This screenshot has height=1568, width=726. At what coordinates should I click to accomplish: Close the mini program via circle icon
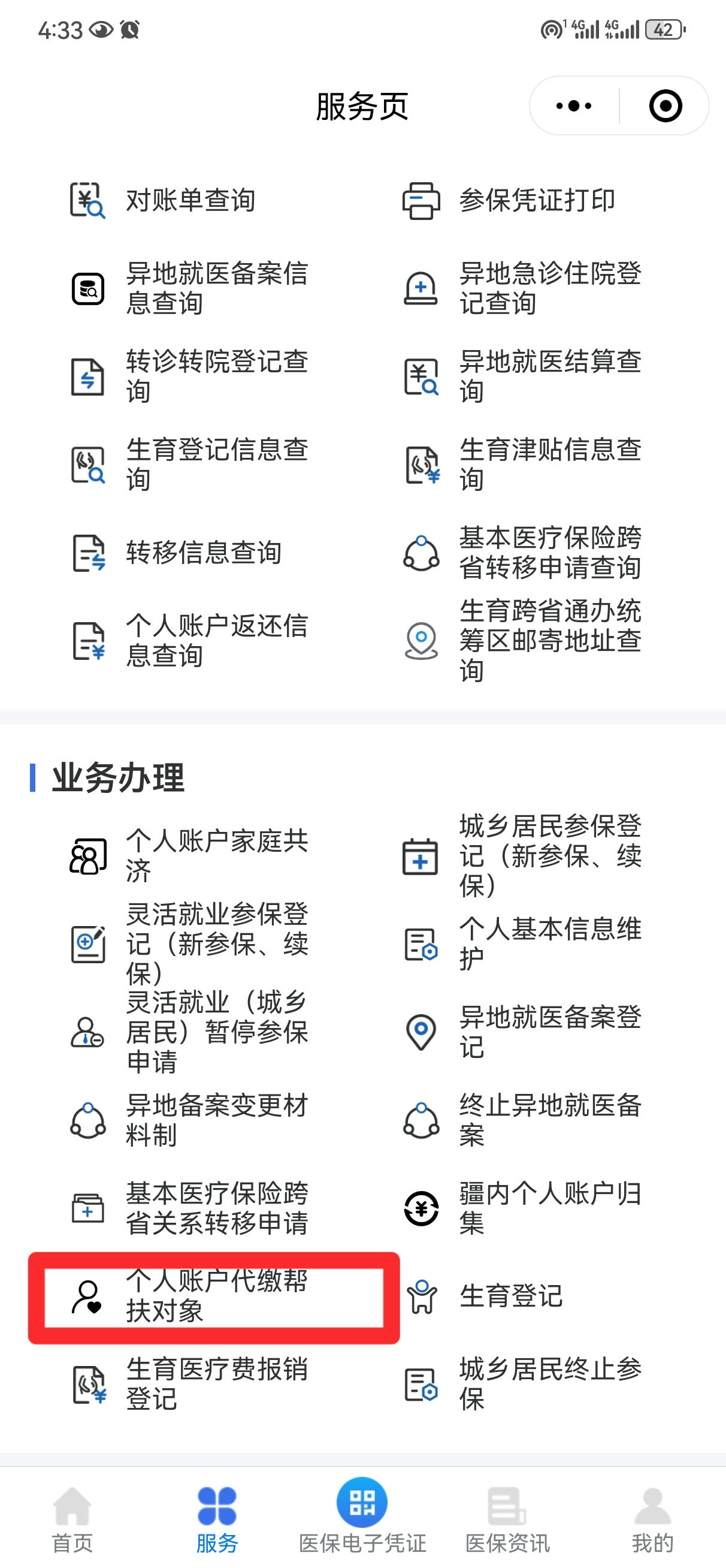tap(665, 106)
